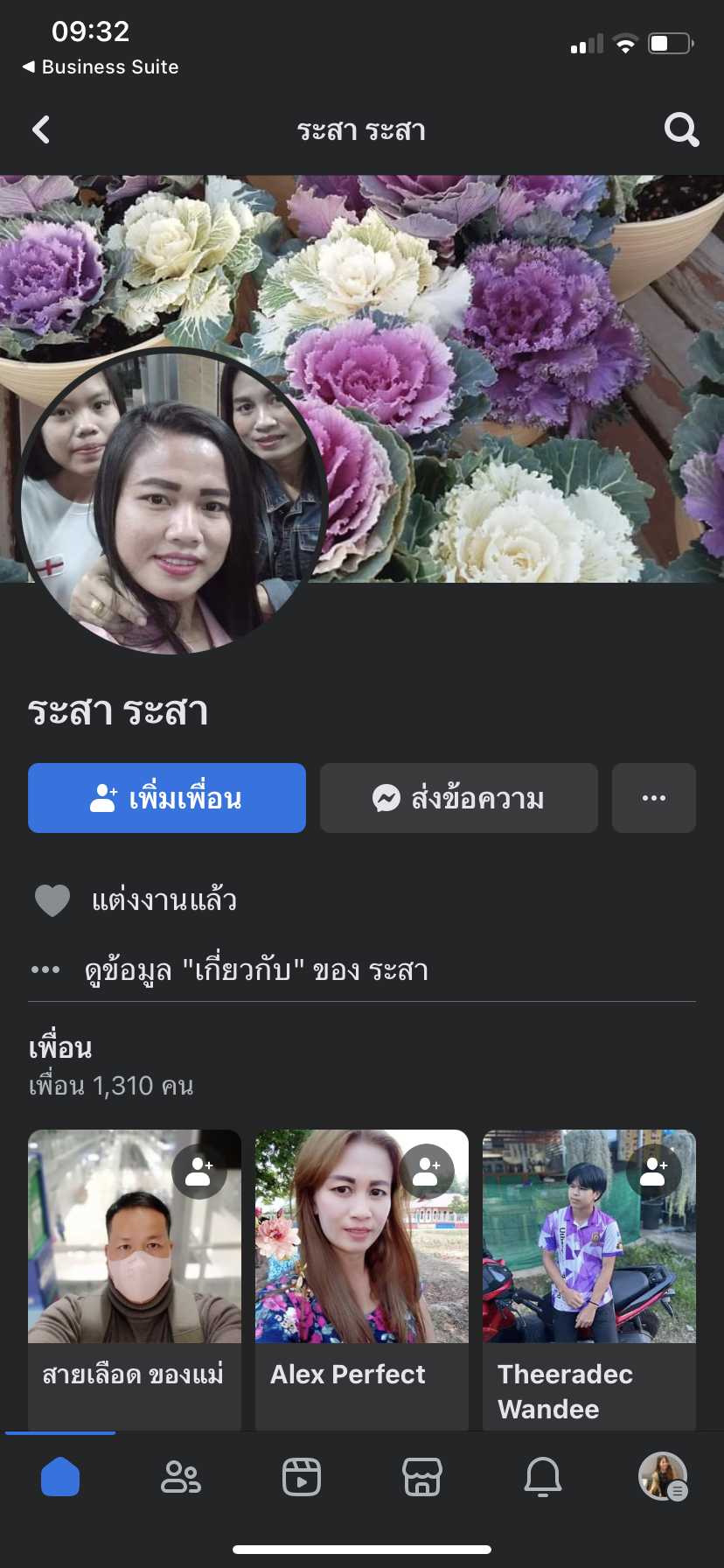Open the circular profile picture

pos(173,500)
